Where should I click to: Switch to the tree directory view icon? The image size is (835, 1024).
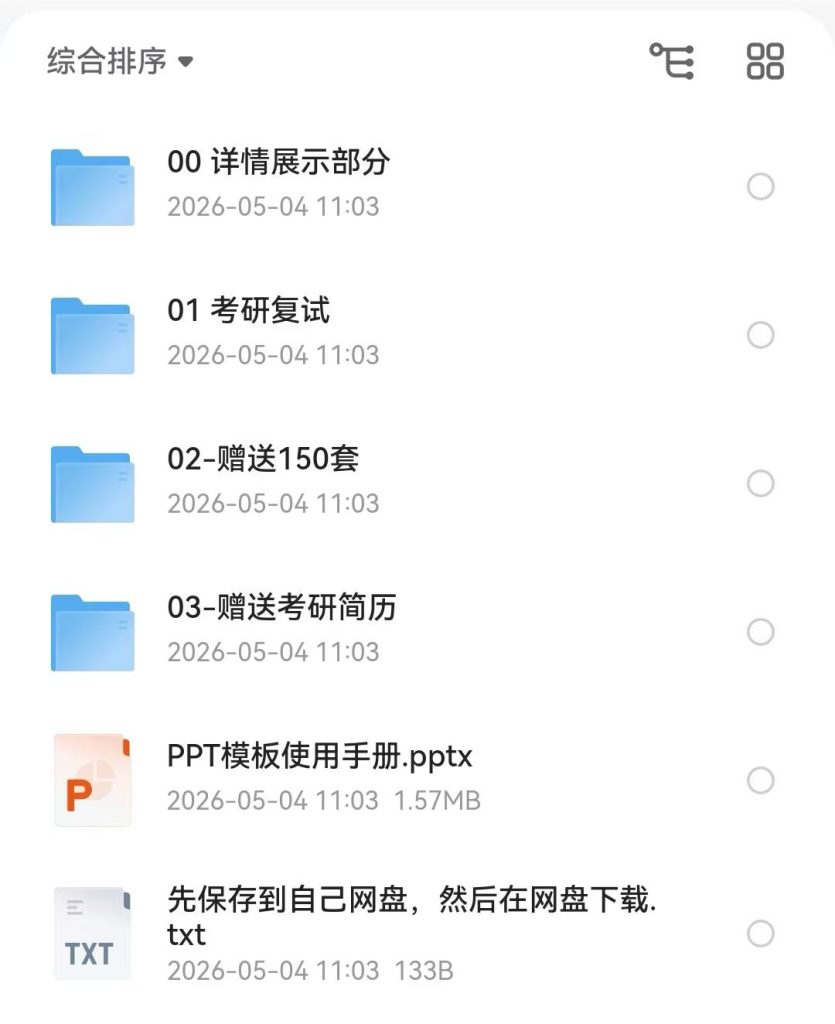[x=672, y=61]
